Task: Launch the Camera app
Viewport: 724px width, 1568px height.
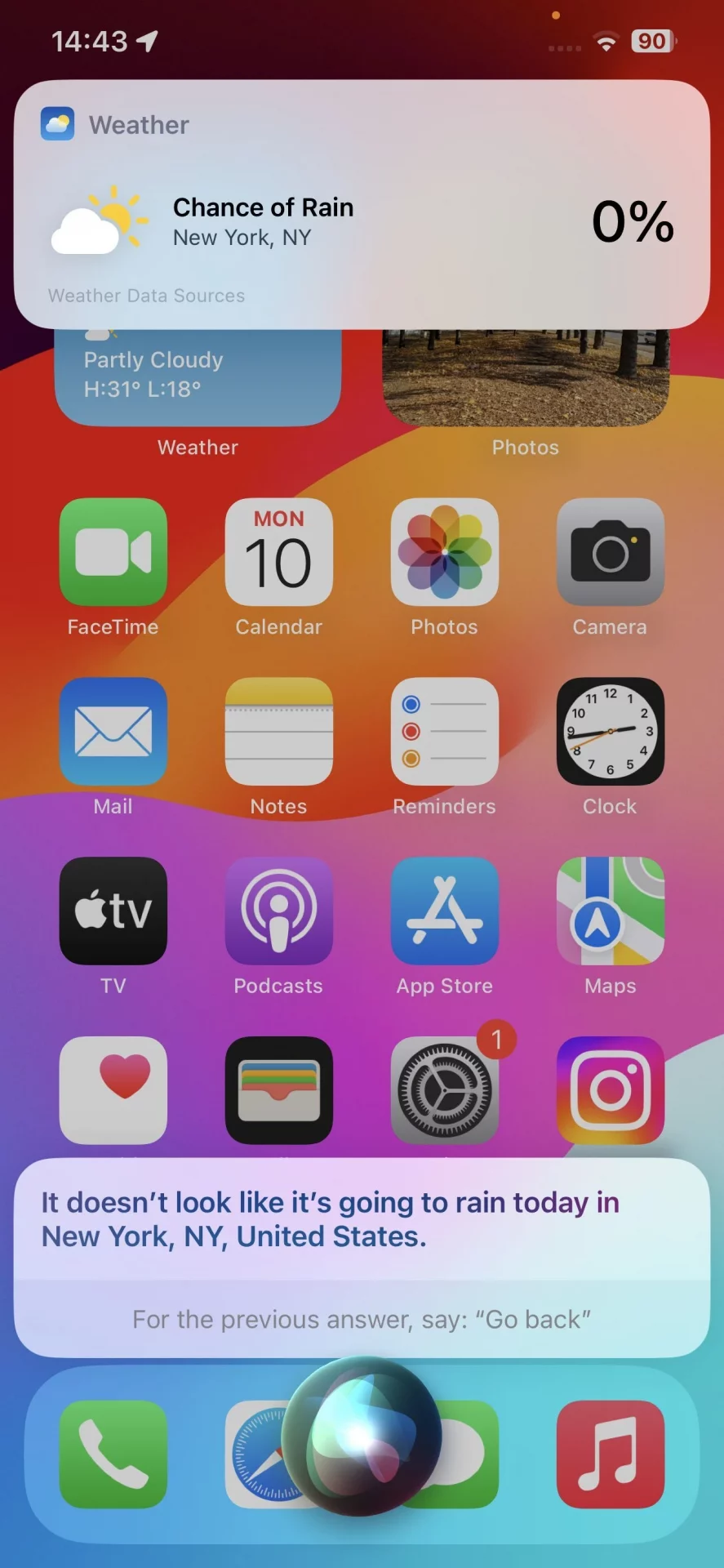Action: pyautogui.click(x=610, y=552)
